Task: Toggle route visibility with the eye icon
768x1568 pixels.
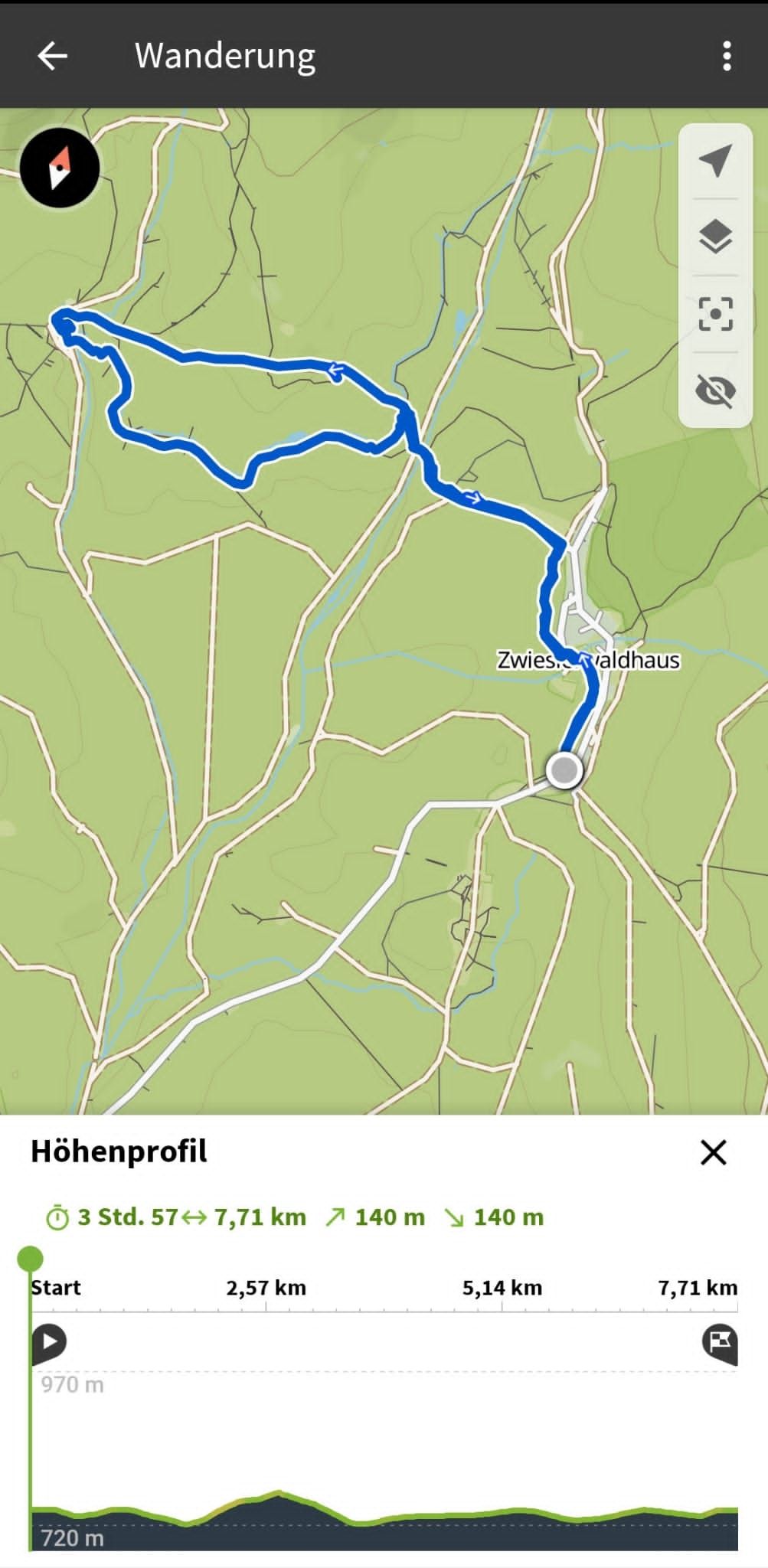Action: (715, 390)
